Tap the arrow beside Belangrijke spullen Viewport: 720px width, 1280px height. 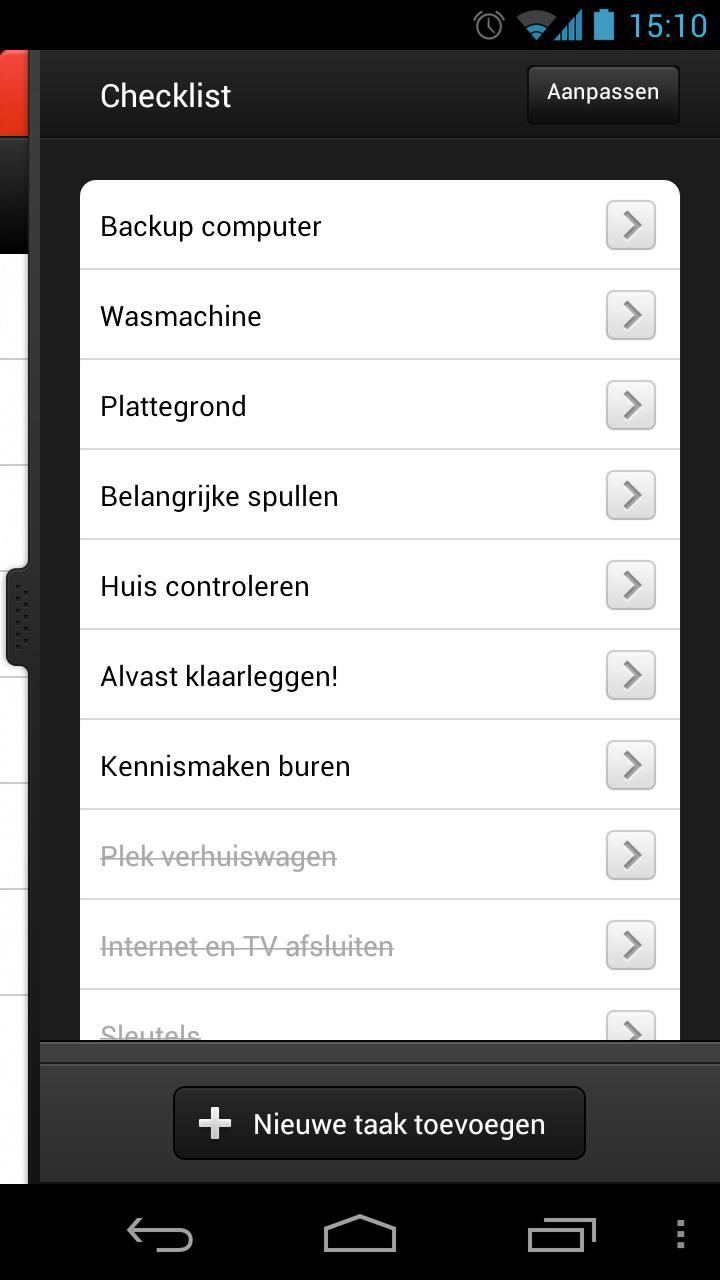[630, 495]
